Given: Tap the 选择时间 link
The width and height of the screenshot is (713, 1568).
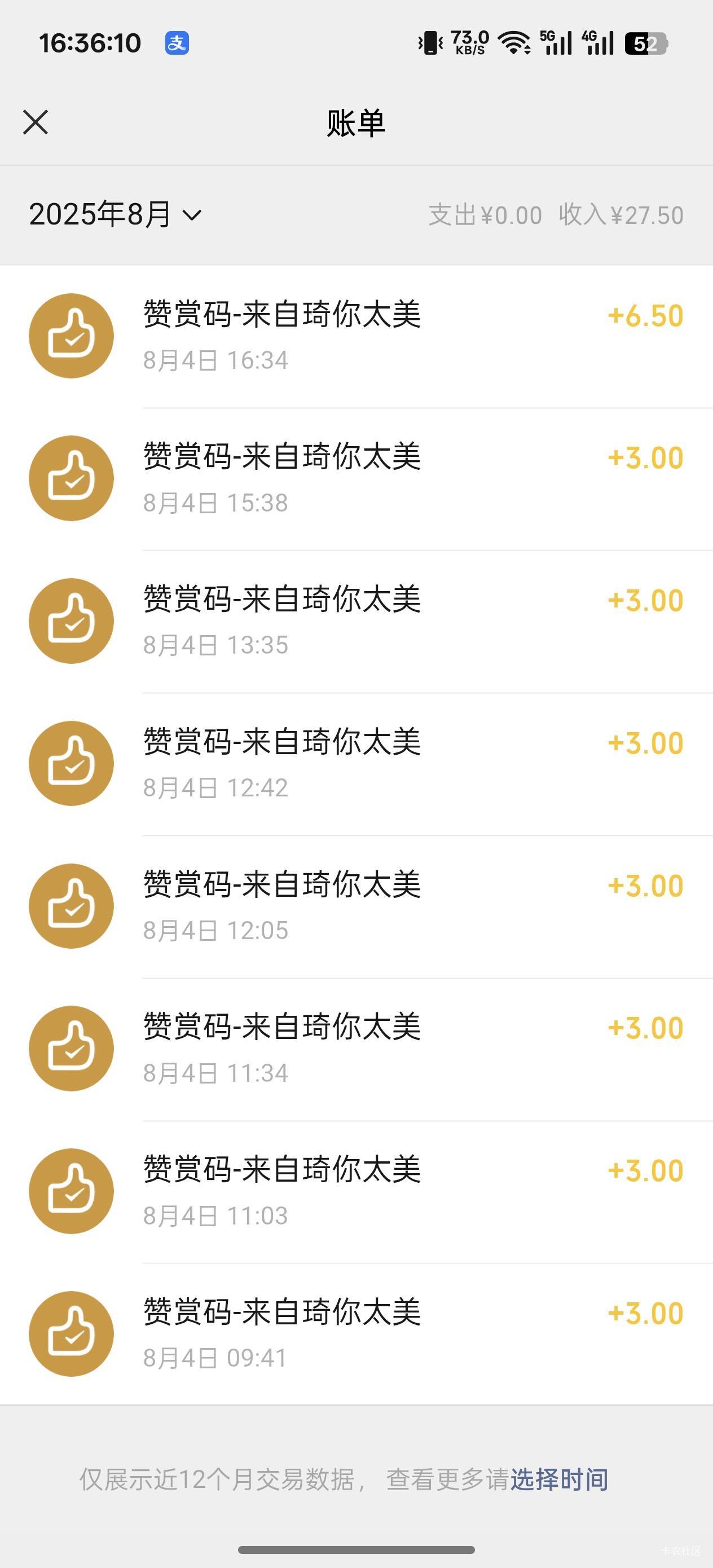Looking at the screenshot, I should (x=559, y=1479).
